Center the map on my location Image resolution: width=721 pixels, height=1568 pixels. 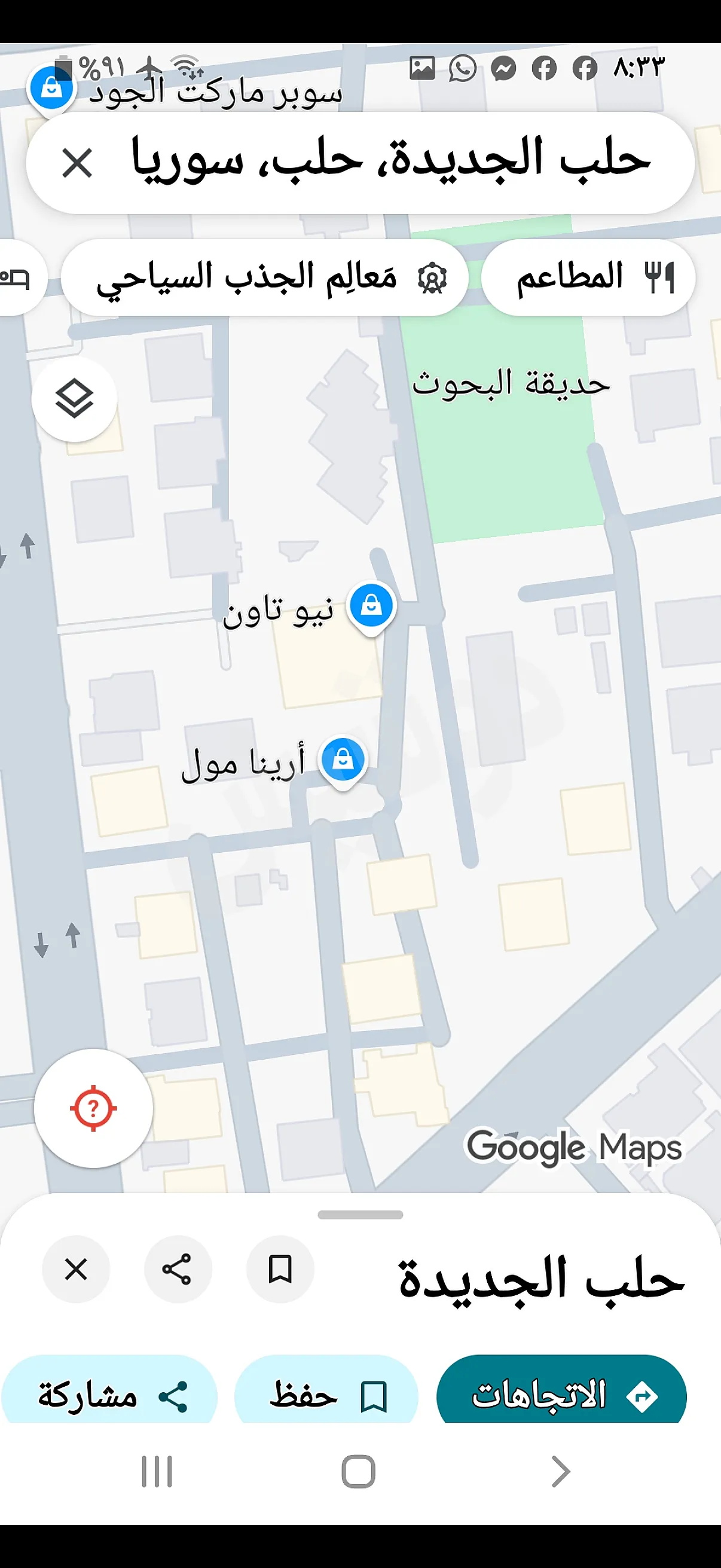point(93,1108)
